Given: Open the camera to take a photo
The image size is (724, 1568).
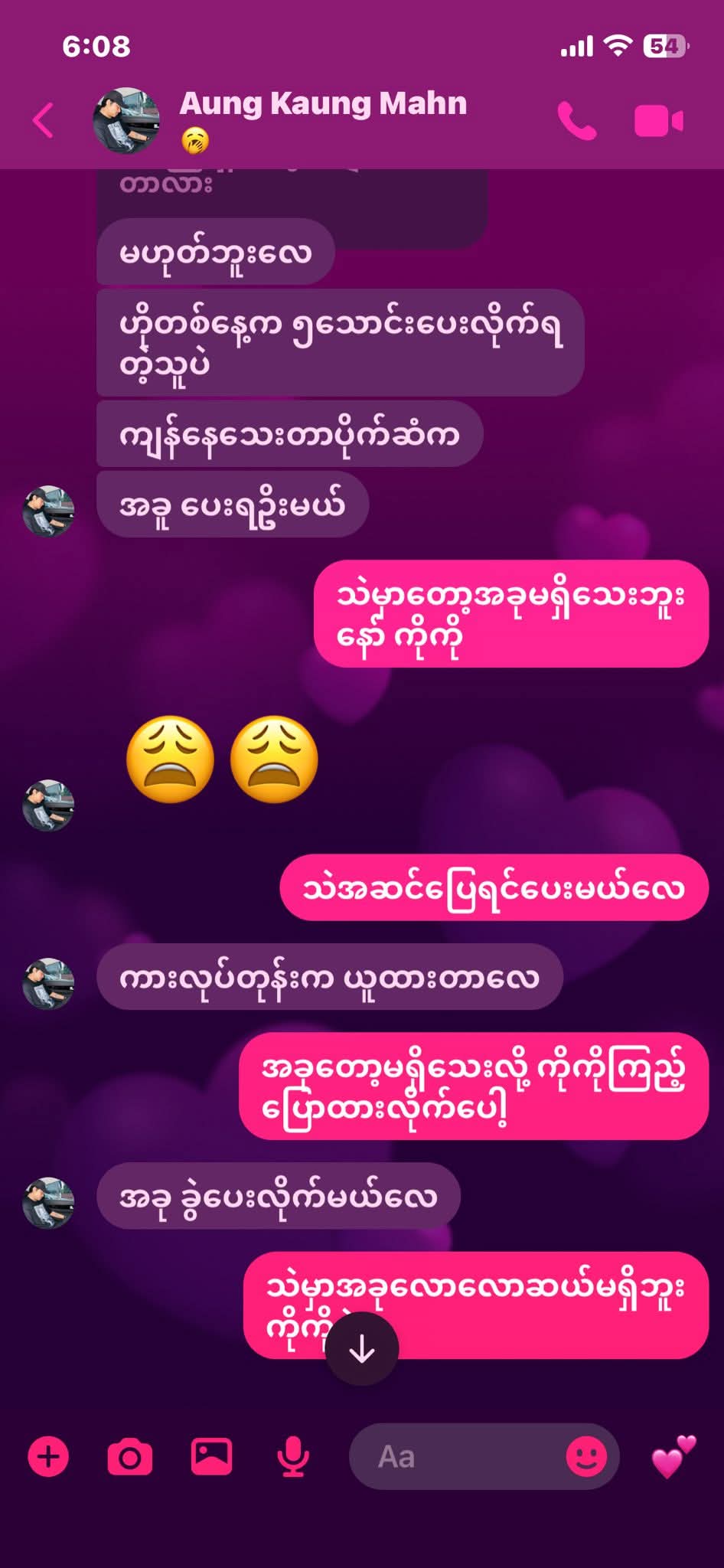Looking at the screenshot, I should click(x=129, y=1456).
